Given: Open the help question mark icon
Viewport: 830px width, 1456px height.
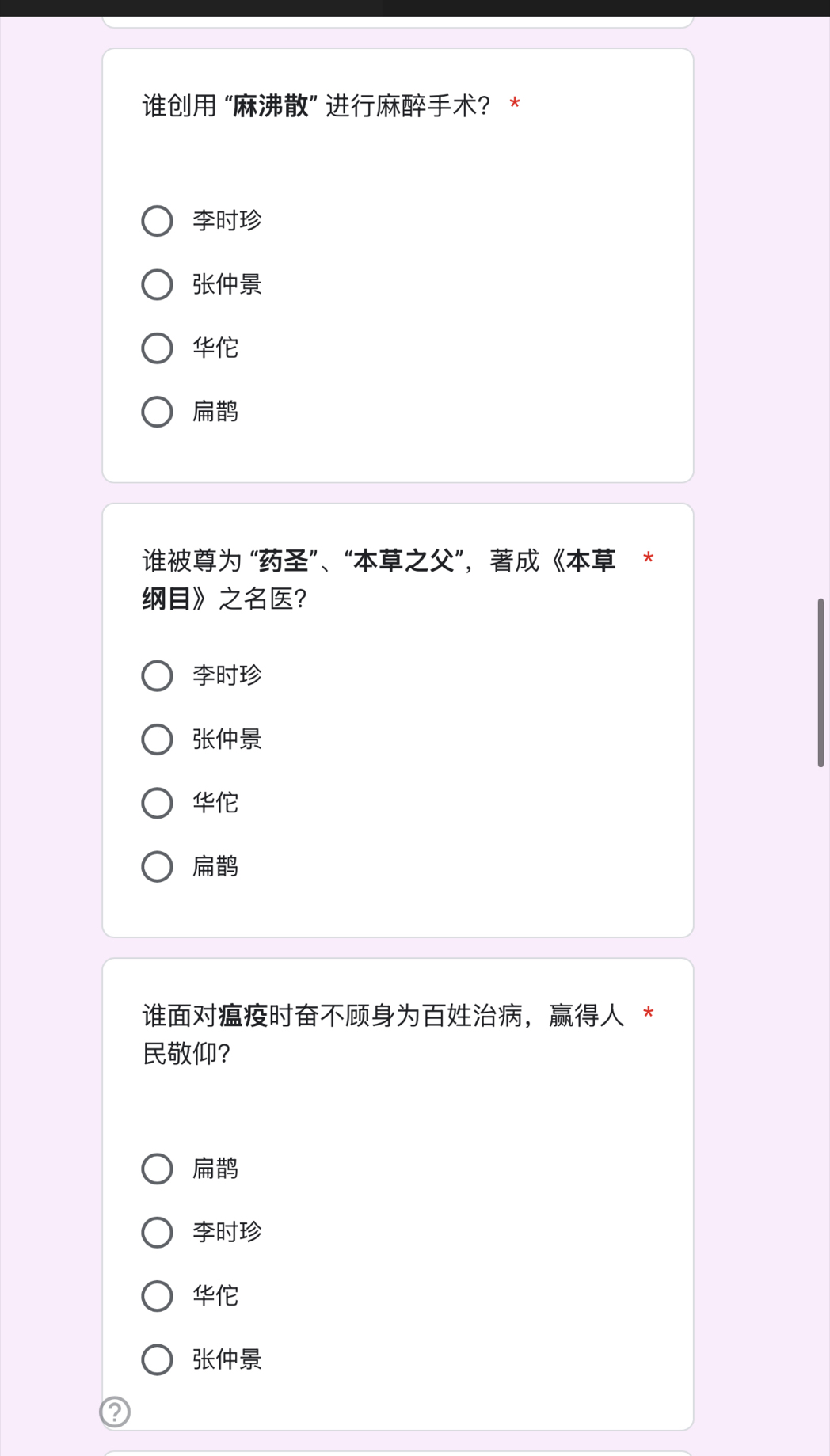Looking at the screenshot, I should coord(115,1412).
